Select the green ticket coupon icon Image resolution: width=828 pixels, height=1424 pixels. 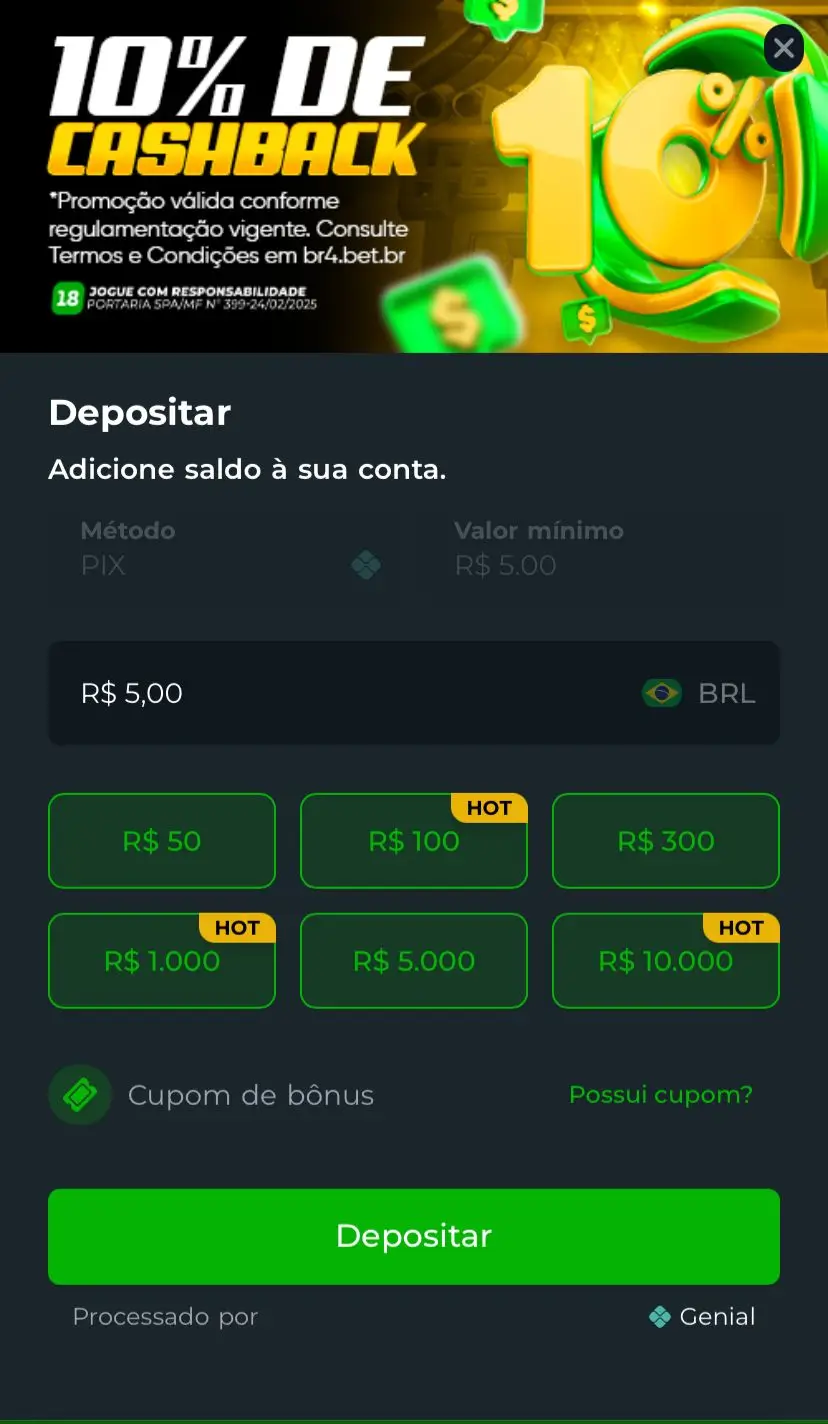[x=80, y=1095]
